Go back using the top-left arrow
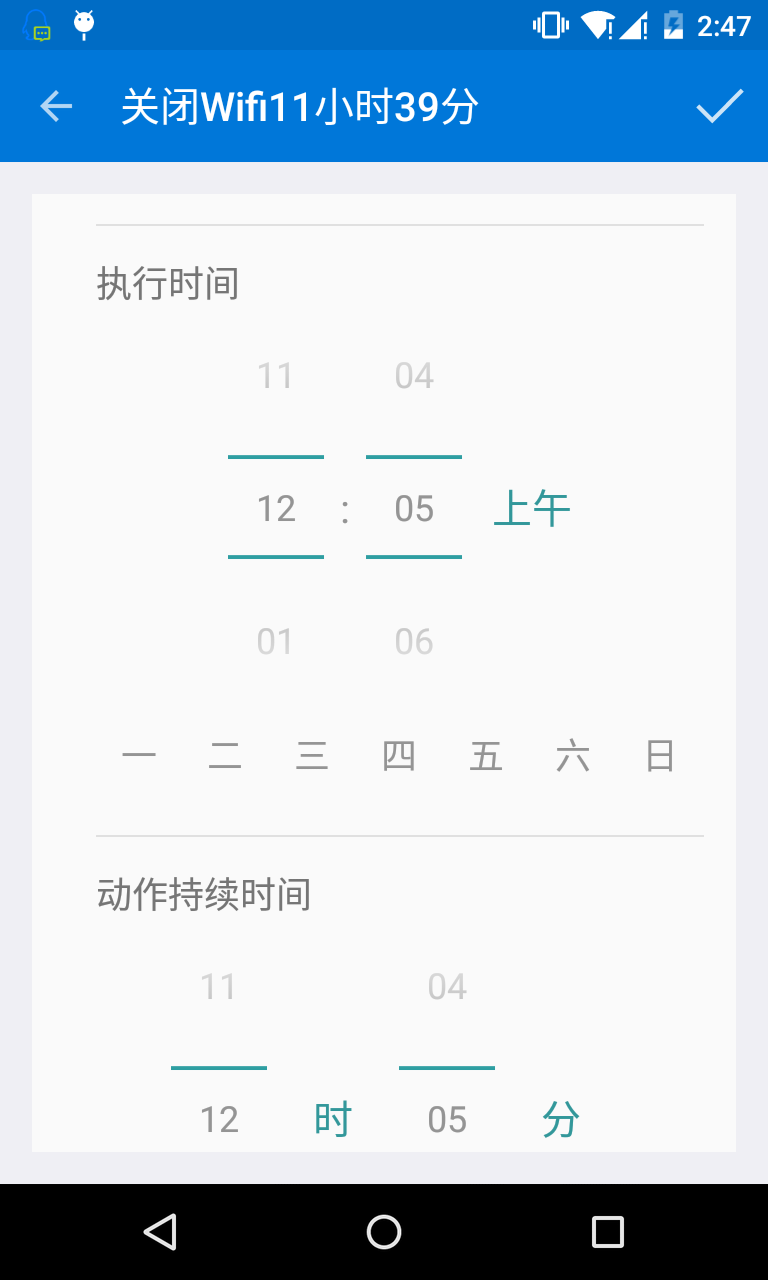Image resolution: width=768 pixels, height=1280 pixels. [x=56, y=106]
